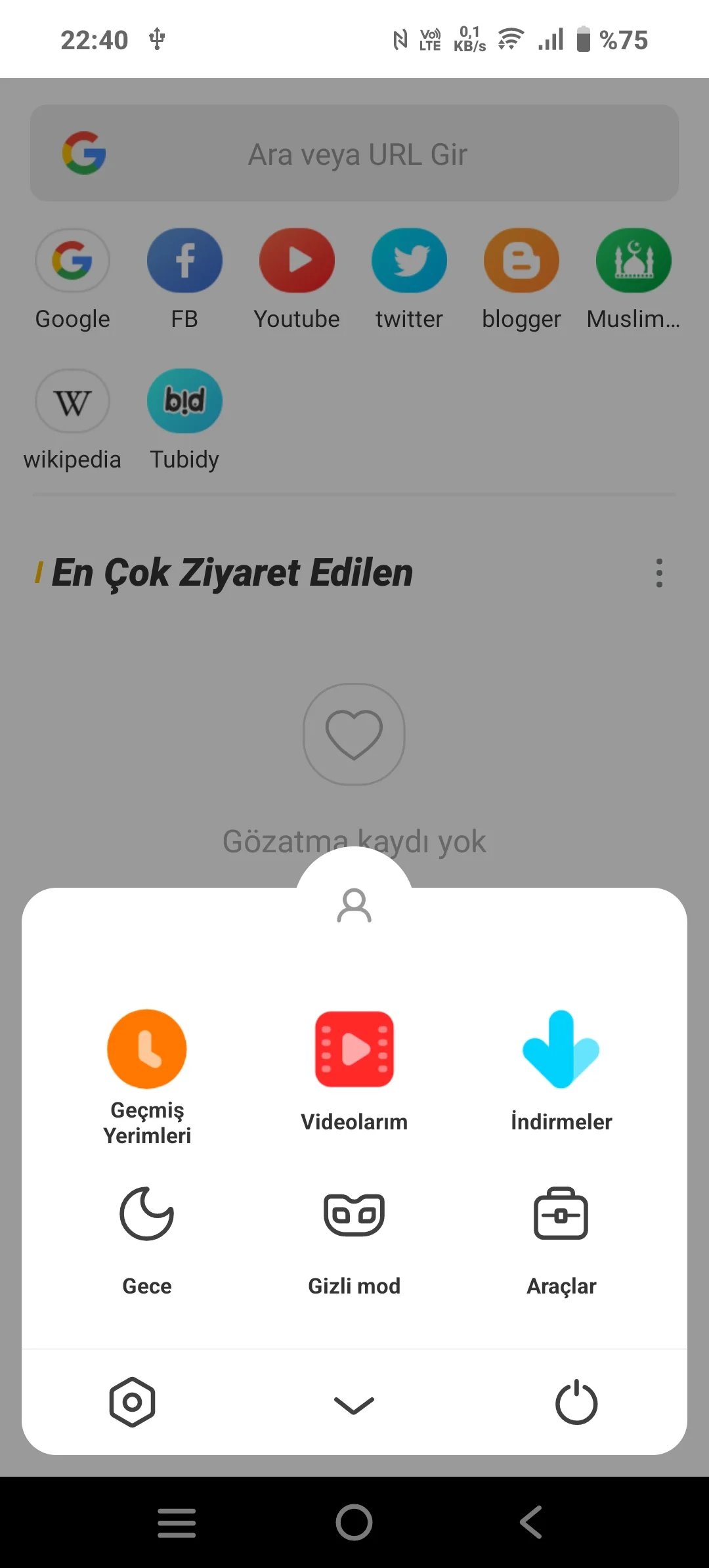The height and width of the screenshot is (1568, 709).
Task: Go back with the system back button
Action: (x=531, y=1522)
